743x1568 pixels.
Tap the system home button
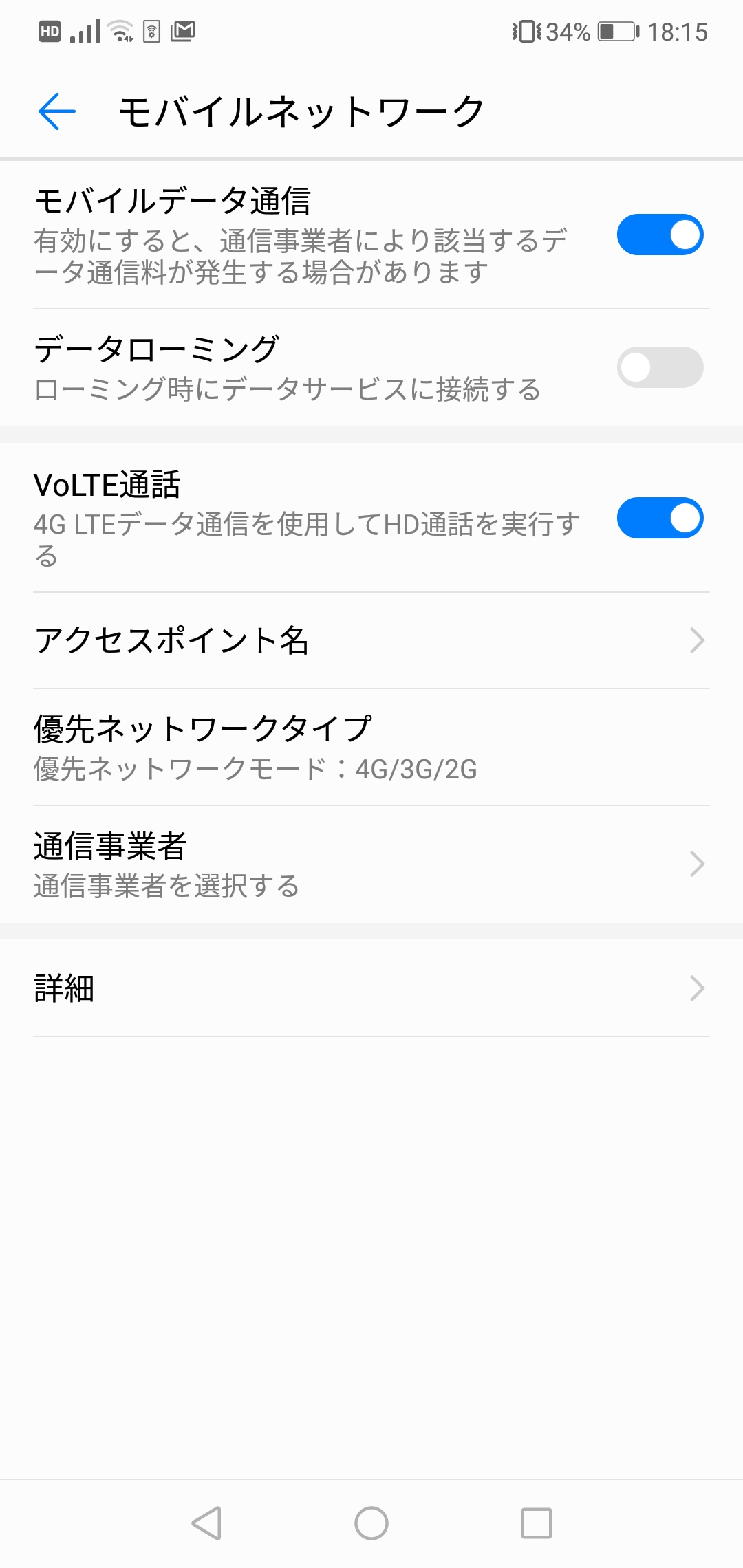coord(371,1523)
